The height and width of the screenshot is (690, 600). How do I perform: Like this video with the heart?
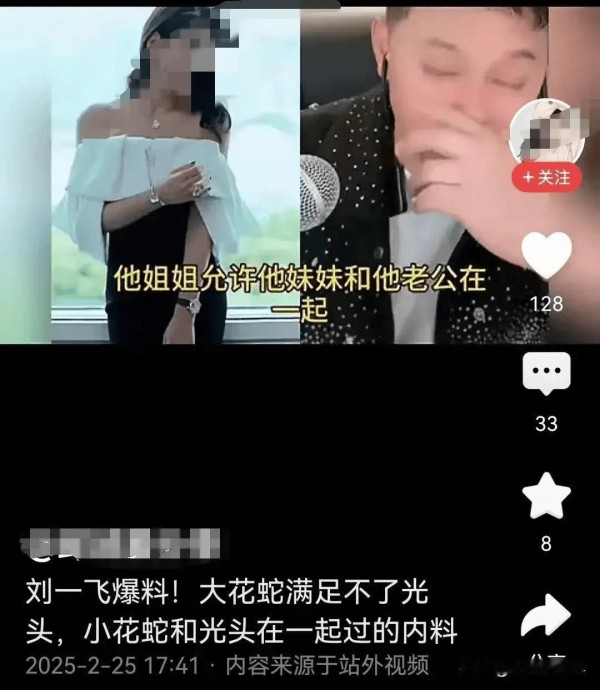(x=547, y=256)
